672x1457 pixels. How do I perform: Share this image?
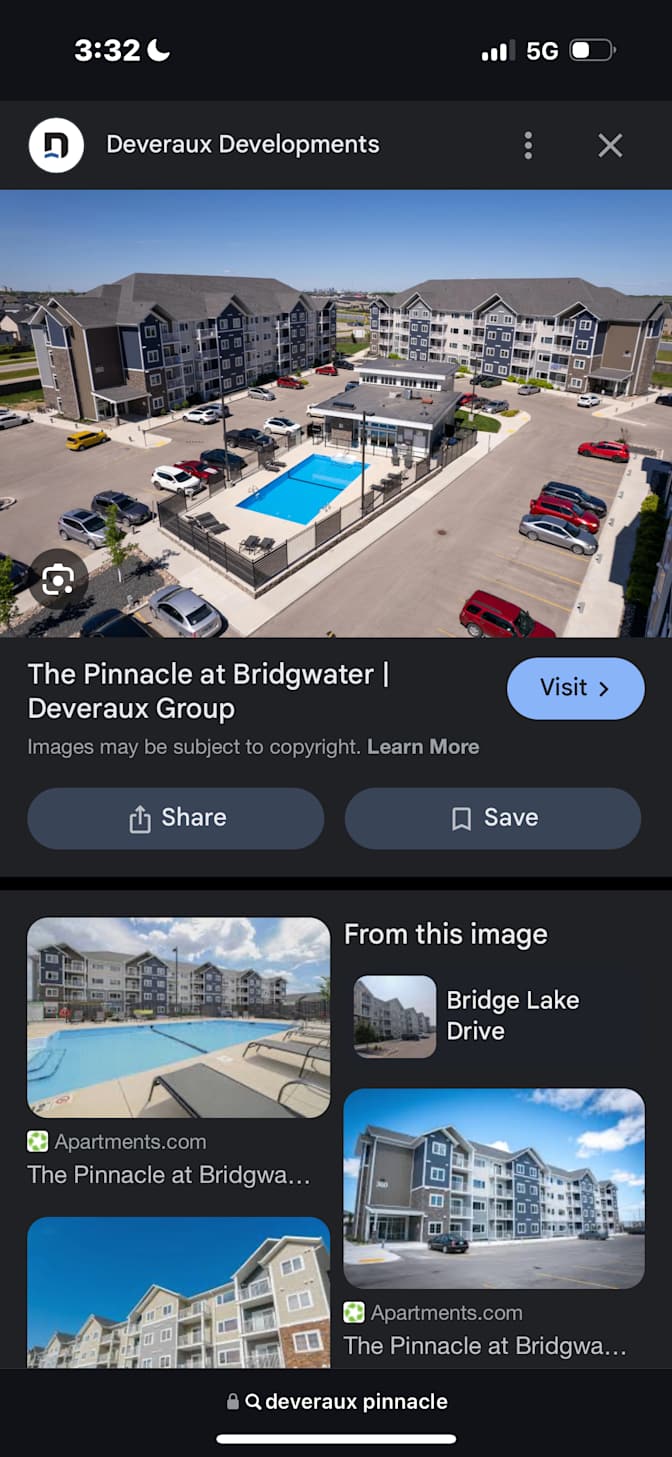[x=176, y=818]
